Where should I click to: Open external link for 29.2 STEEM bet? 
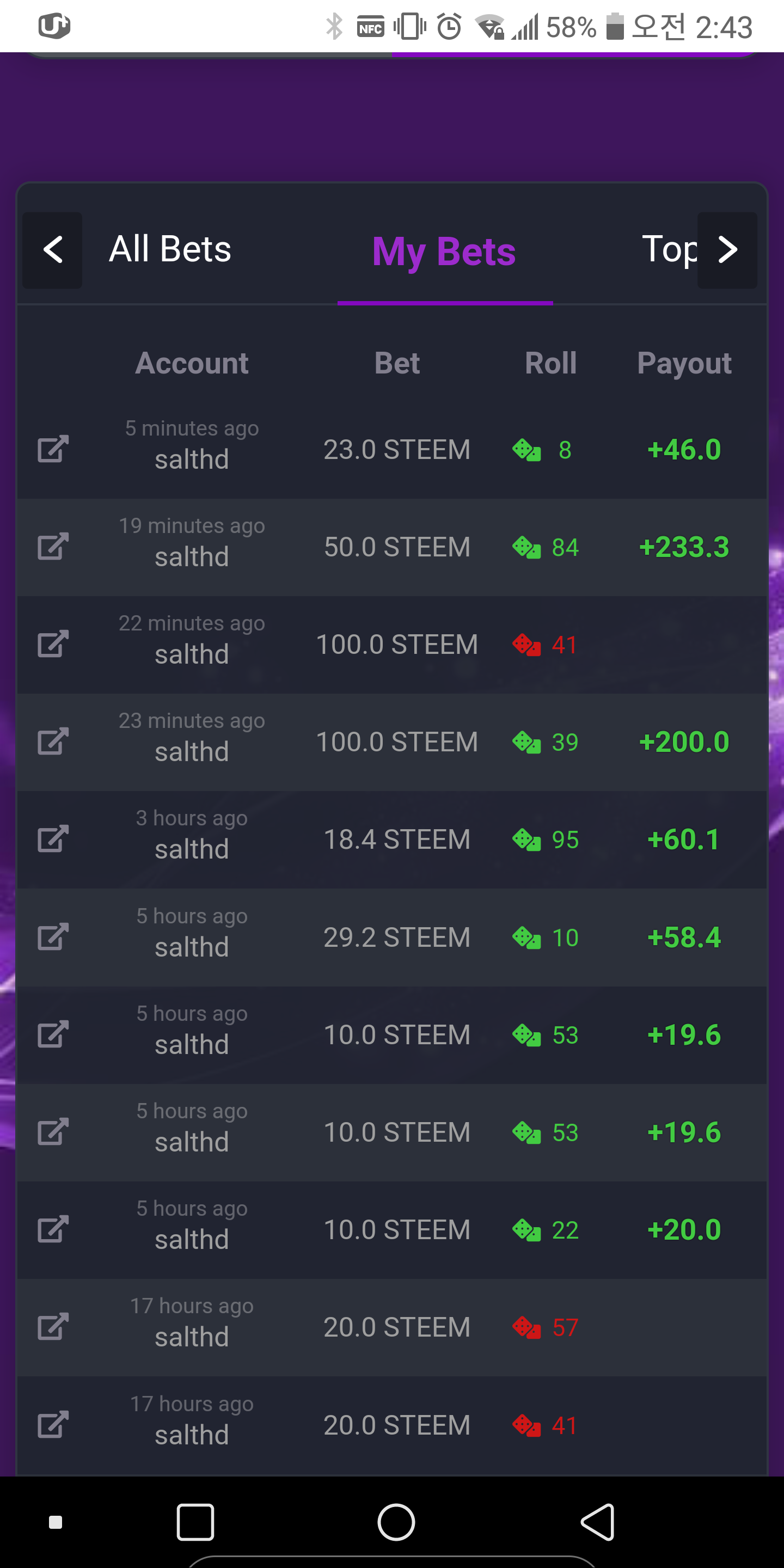(53, 938)
